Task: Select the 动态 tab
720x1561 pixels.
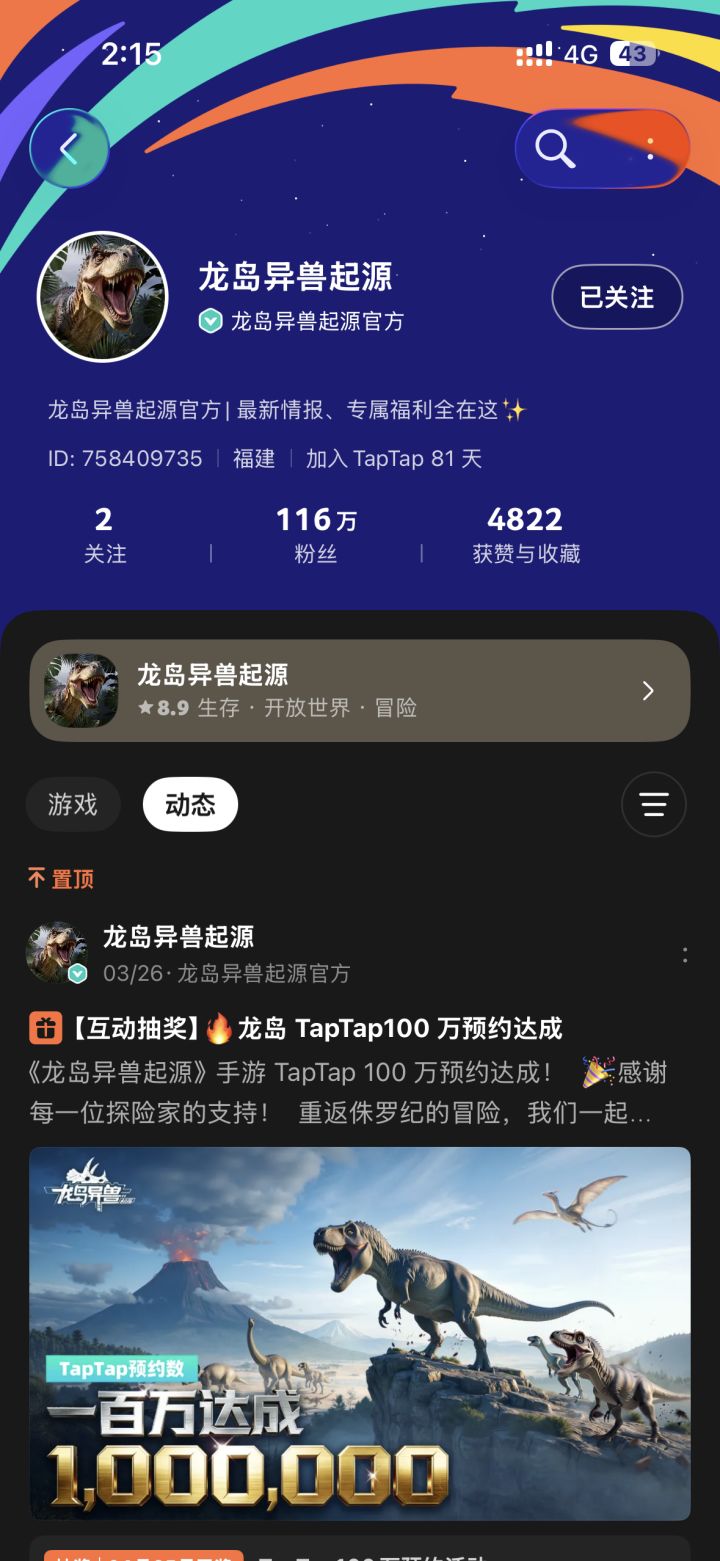Action: [x=190, y=804]
